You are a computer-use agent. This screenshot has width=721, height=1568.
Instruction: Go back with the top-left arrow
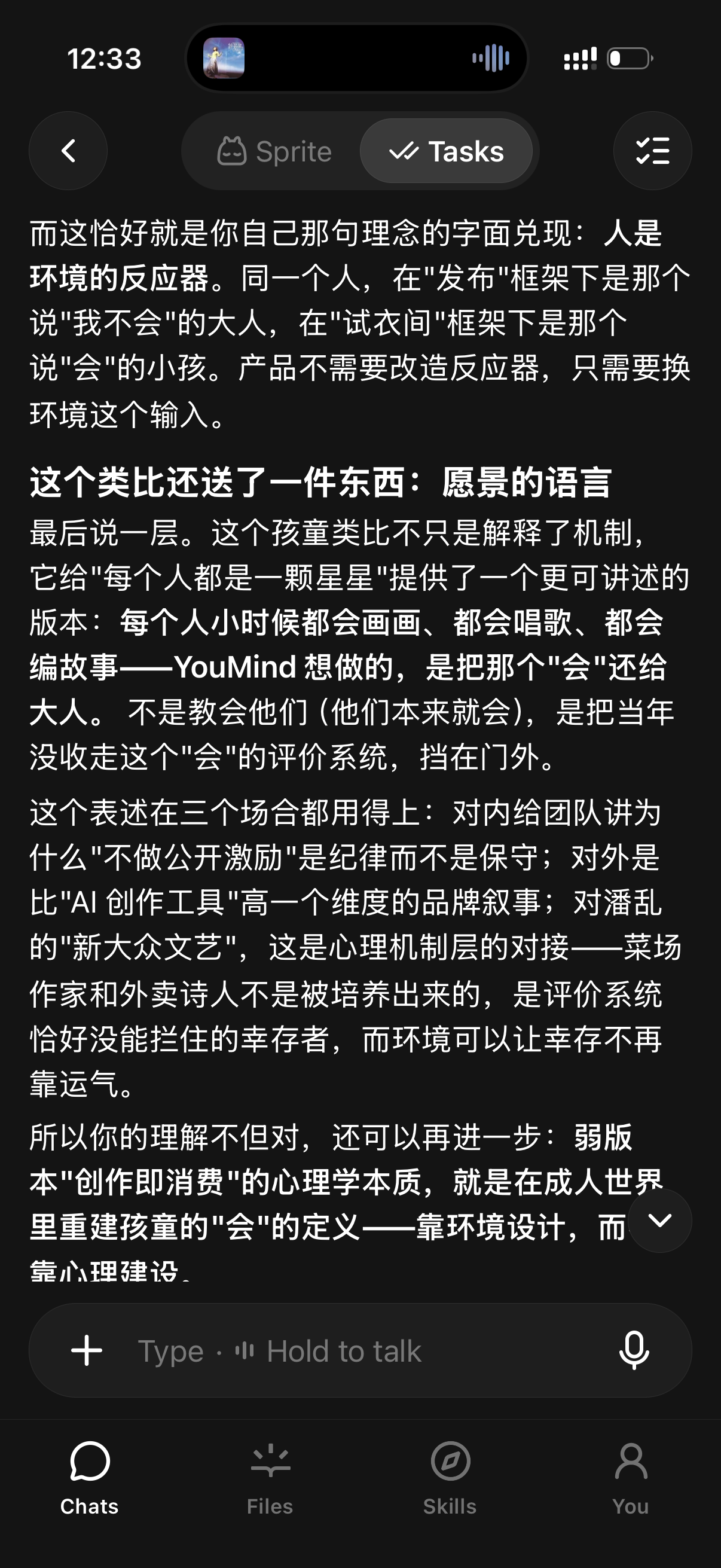(x=68, y=151)
